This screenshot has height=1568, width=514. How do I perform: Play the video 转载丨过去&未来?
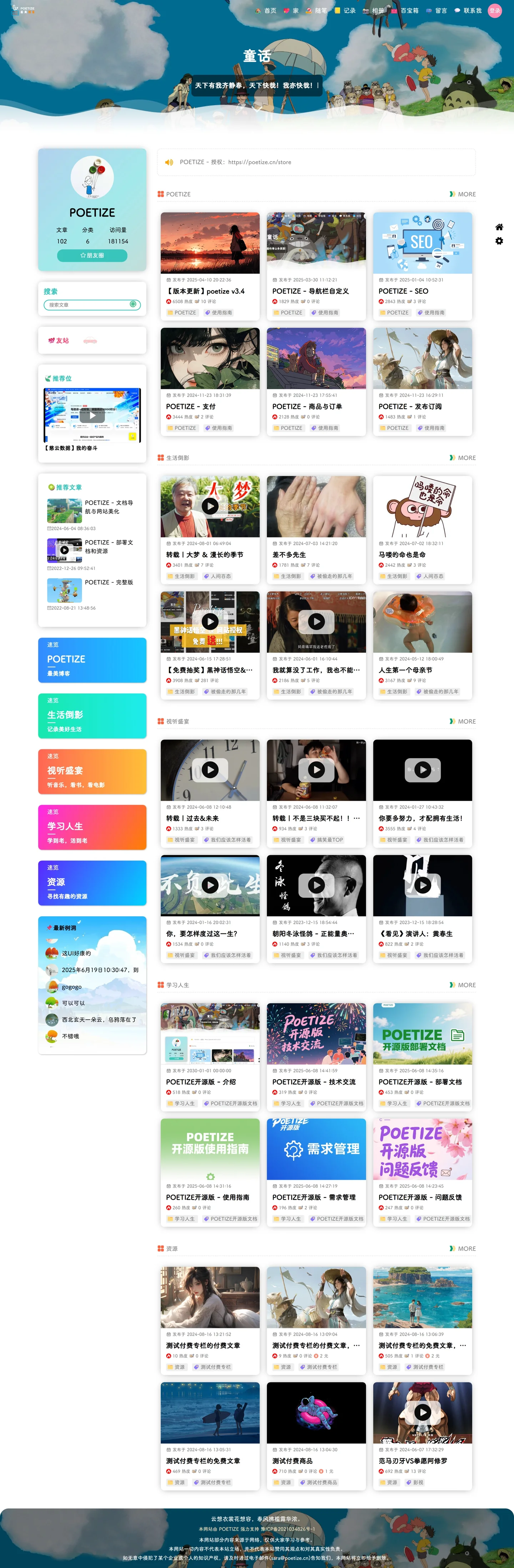click(210, 770)
